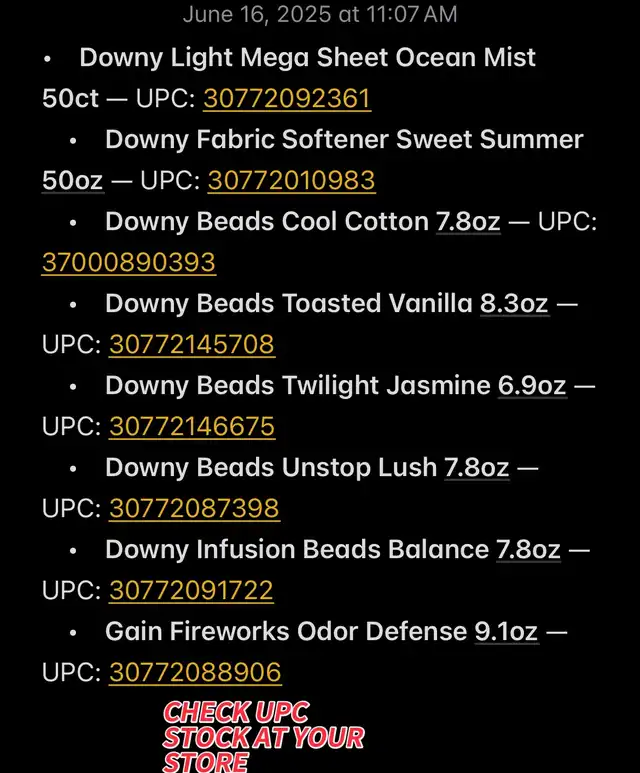Tap the underlined 8.3oz measurement
The image size is (640, 773).
(x=514, y=303)
